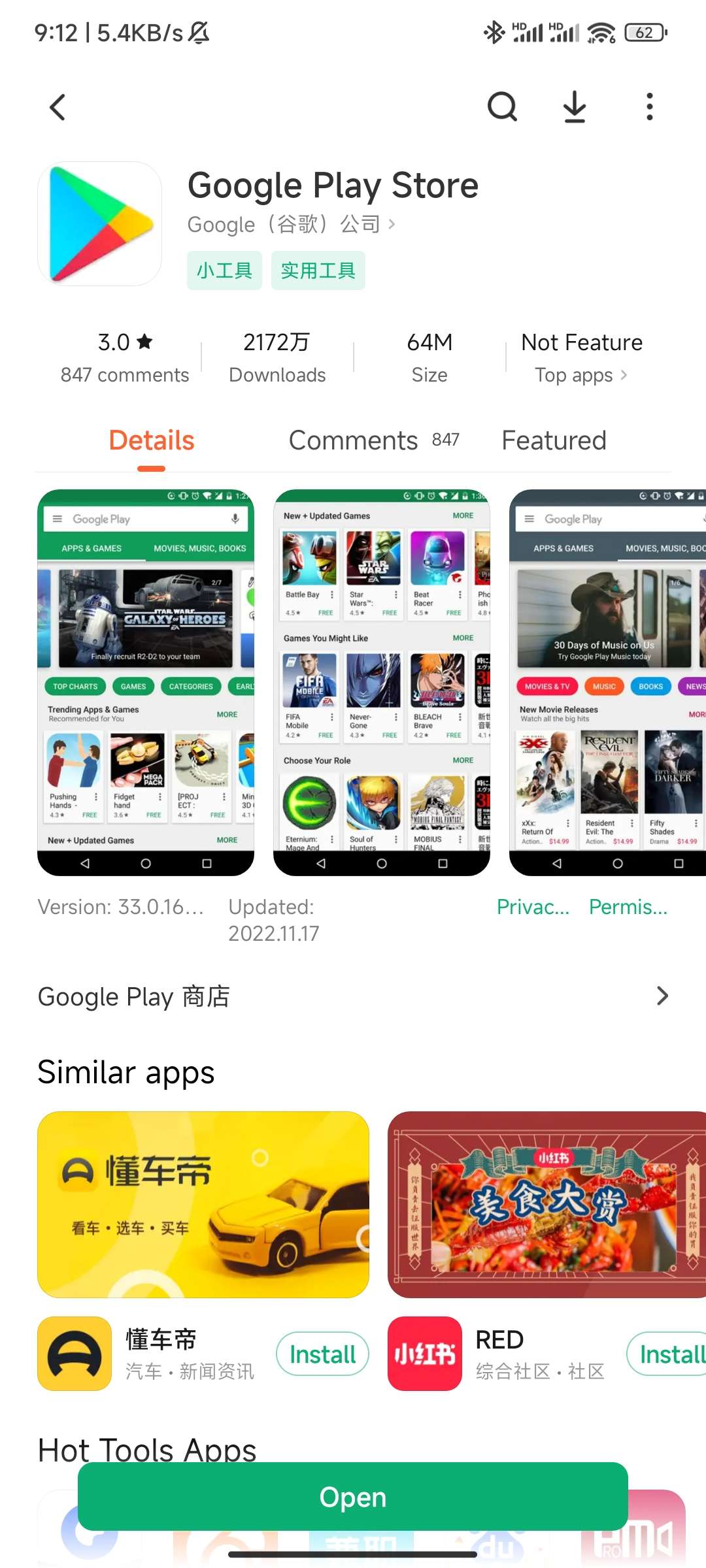Go back to the previous page
The image size is (706, 1568).
(58, 107)
